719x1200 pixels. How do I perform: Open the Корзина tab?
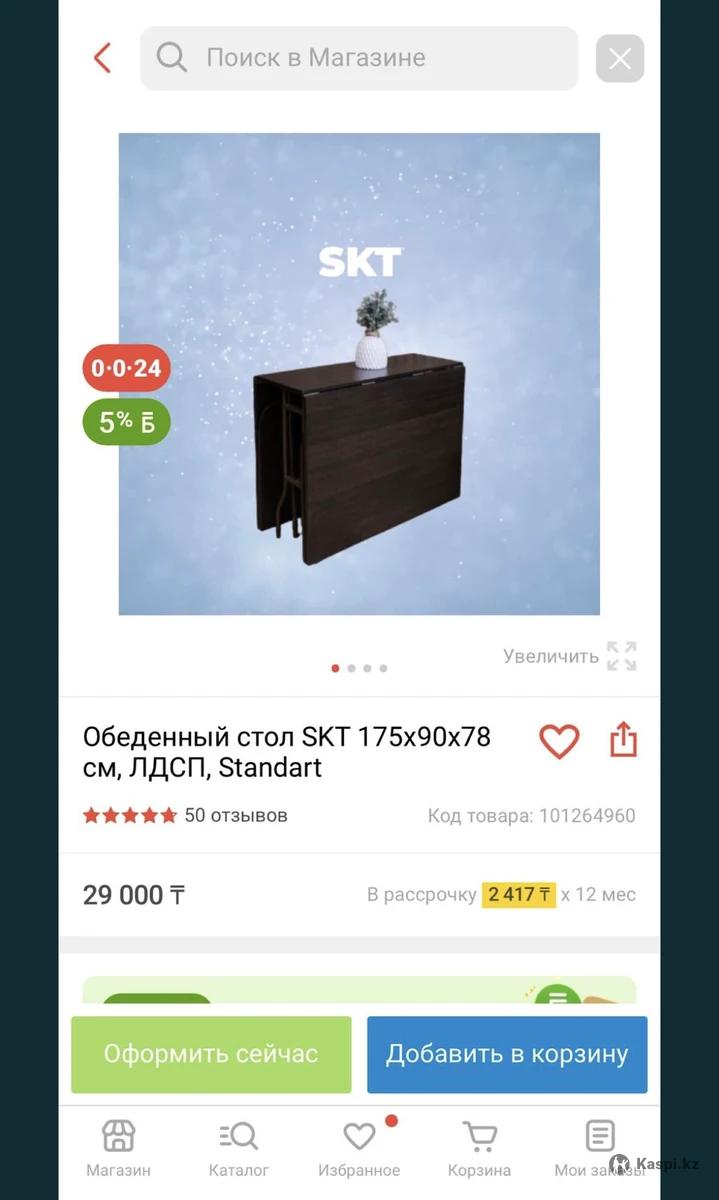click(x=479, y=1148)
